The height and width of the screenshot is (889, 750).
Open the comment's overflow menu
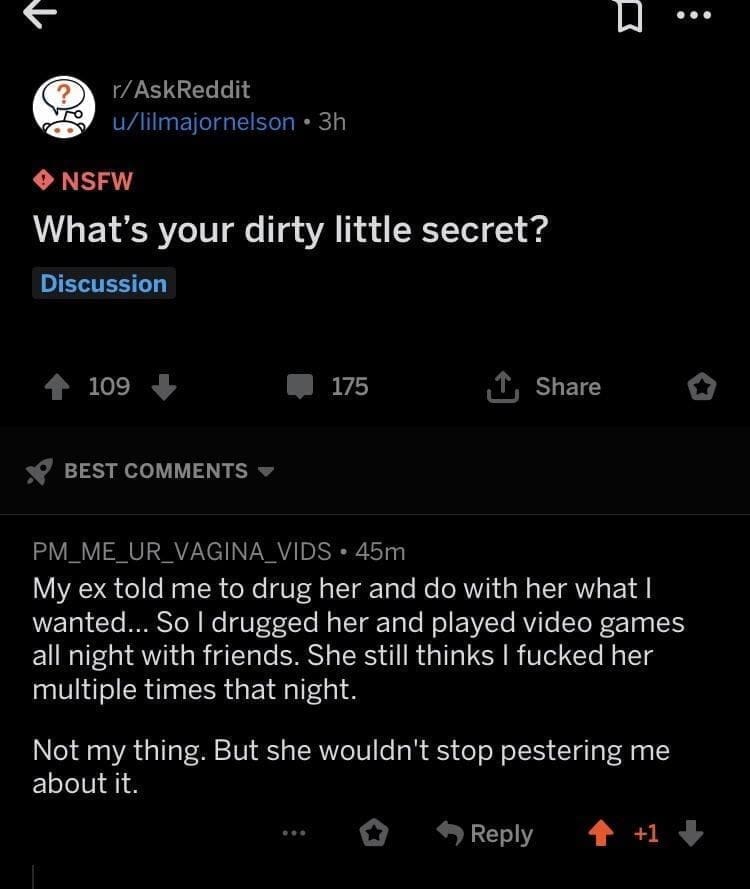click(293, 831)
